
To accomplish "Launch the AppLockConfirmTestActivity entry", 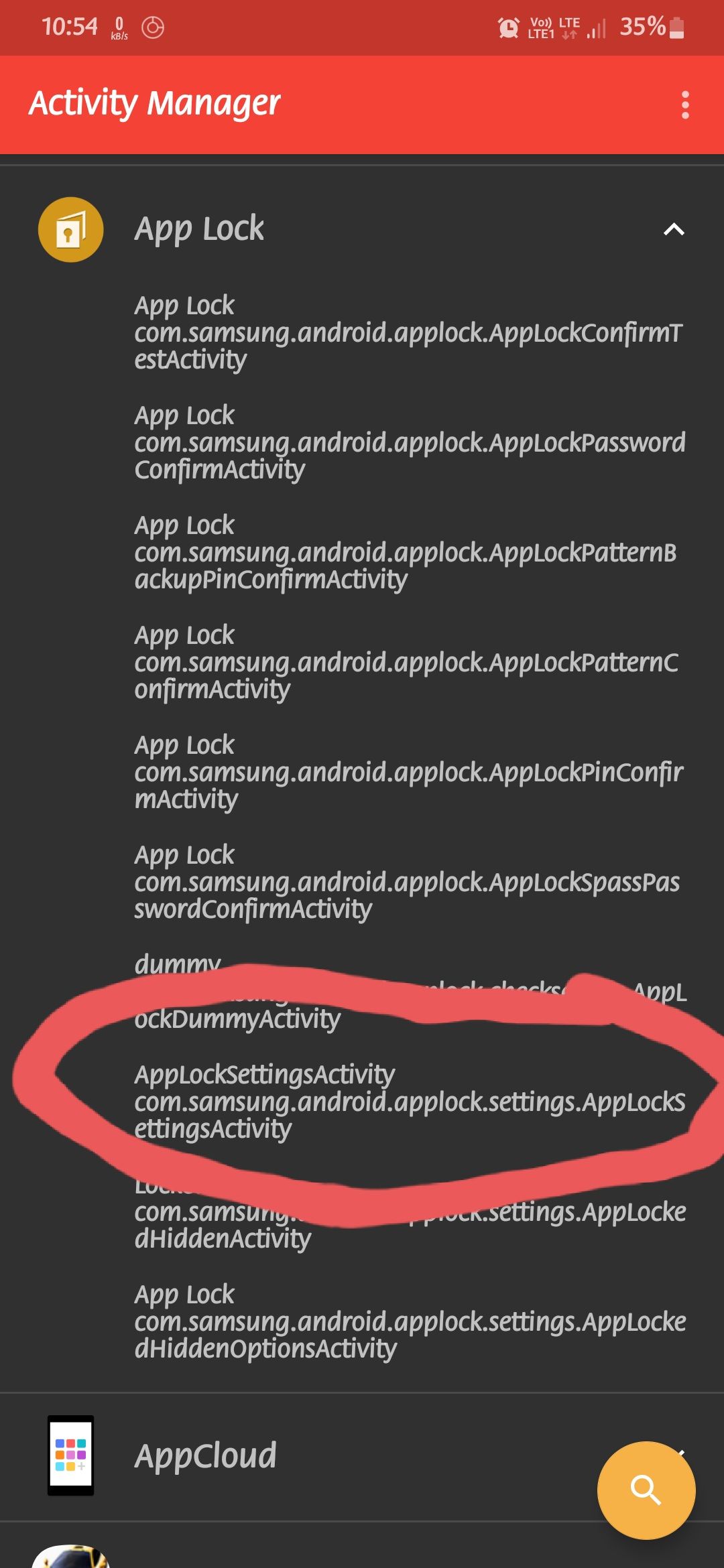I will point(409,332).
